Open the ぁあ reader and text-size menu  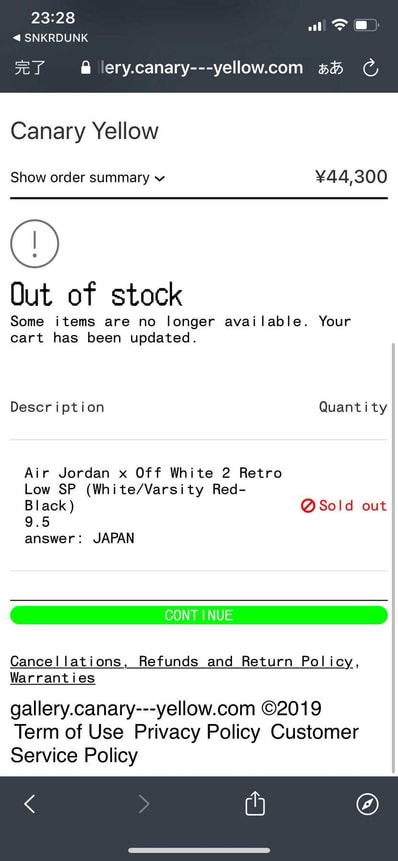click(330, 68)
